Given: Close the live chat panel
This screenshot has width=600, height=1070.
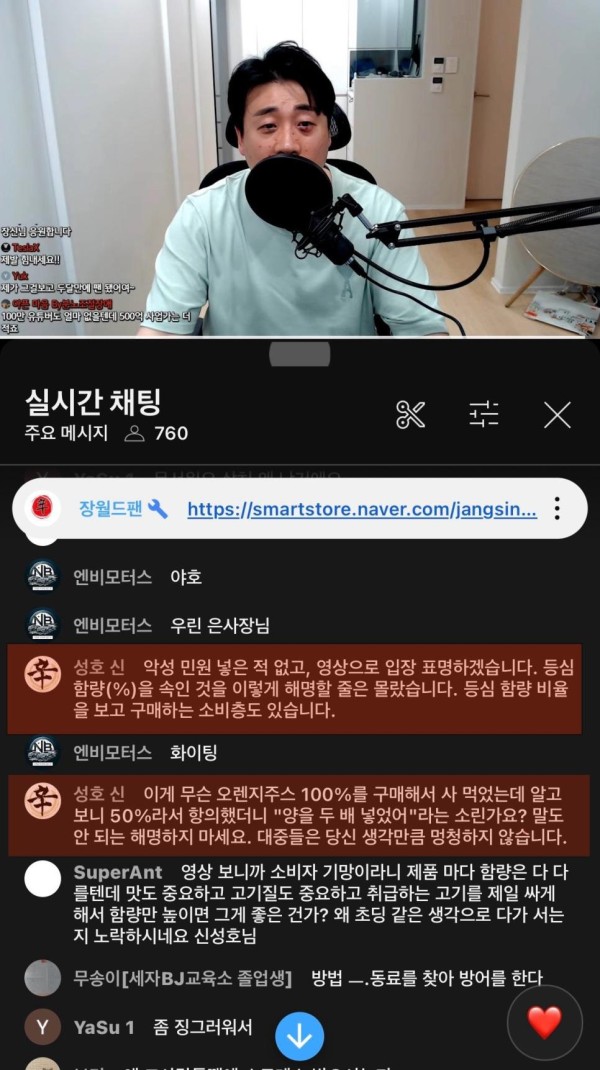Looking at the screenshot, I should [x=557, y=414].
